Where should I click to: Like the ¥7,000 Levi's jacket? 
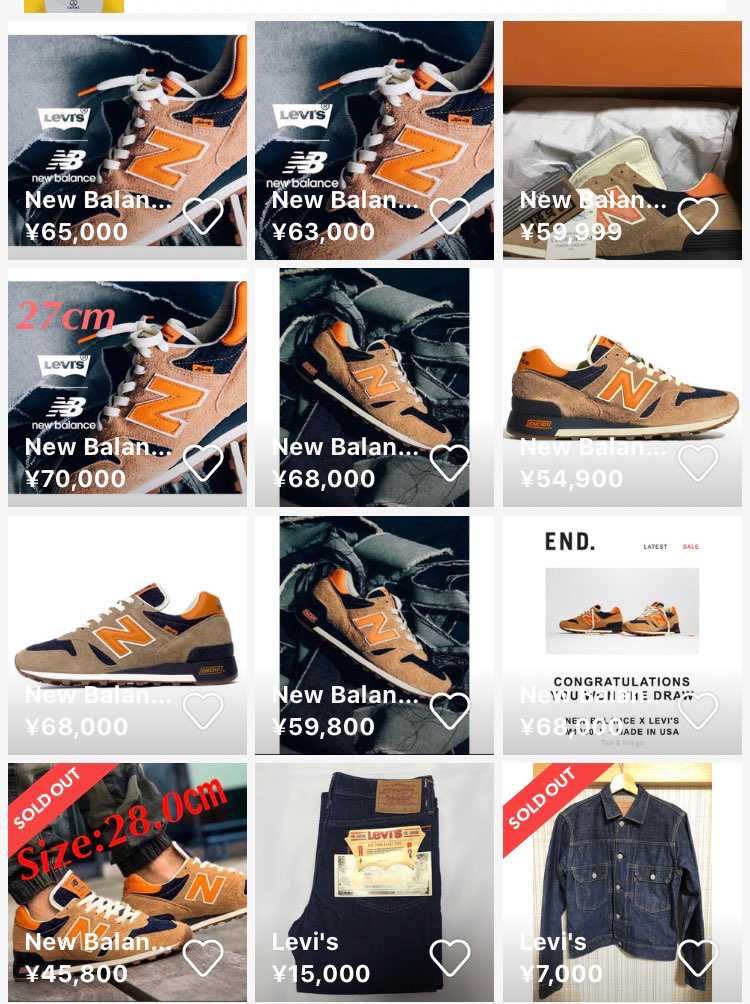tap(698, 957)
